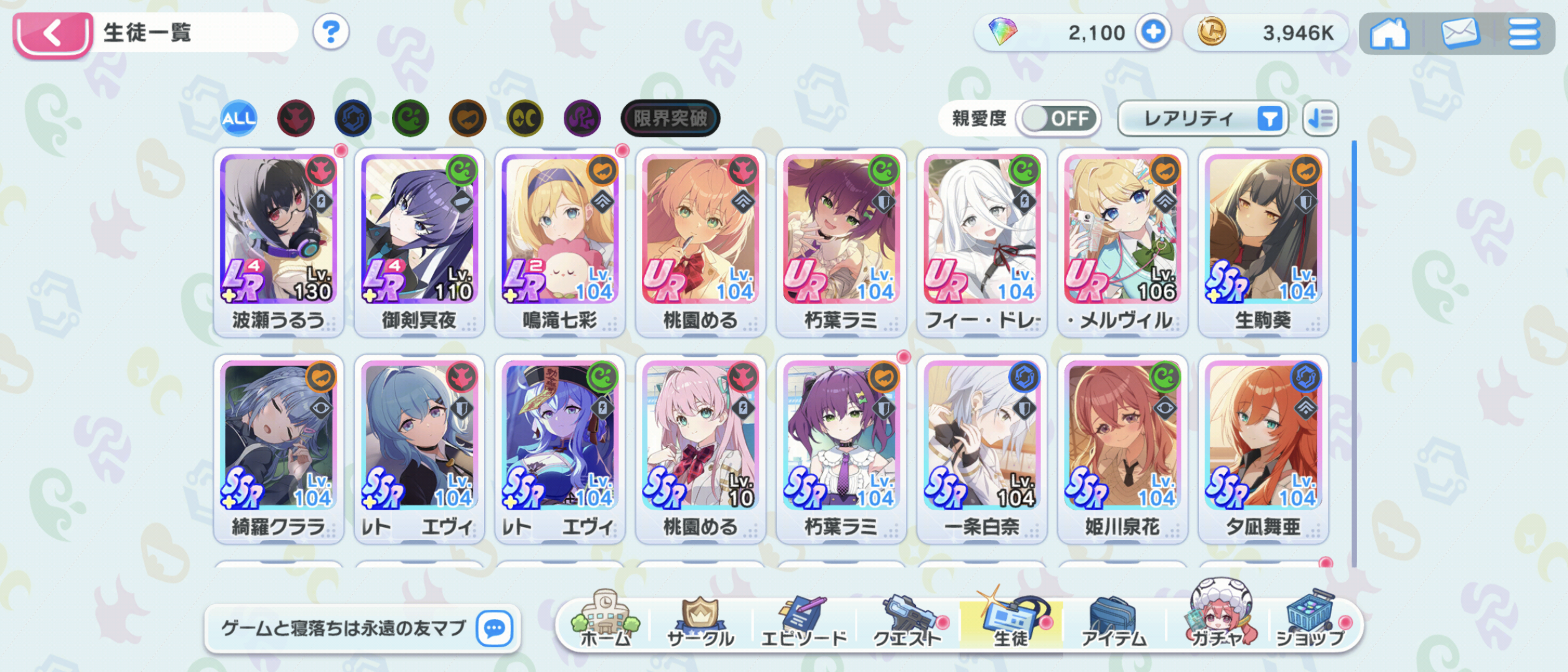The width and height of the screenshot is (1568, 672).
Task: Open the hamburger menu
Action: (x=1524, y=34)
